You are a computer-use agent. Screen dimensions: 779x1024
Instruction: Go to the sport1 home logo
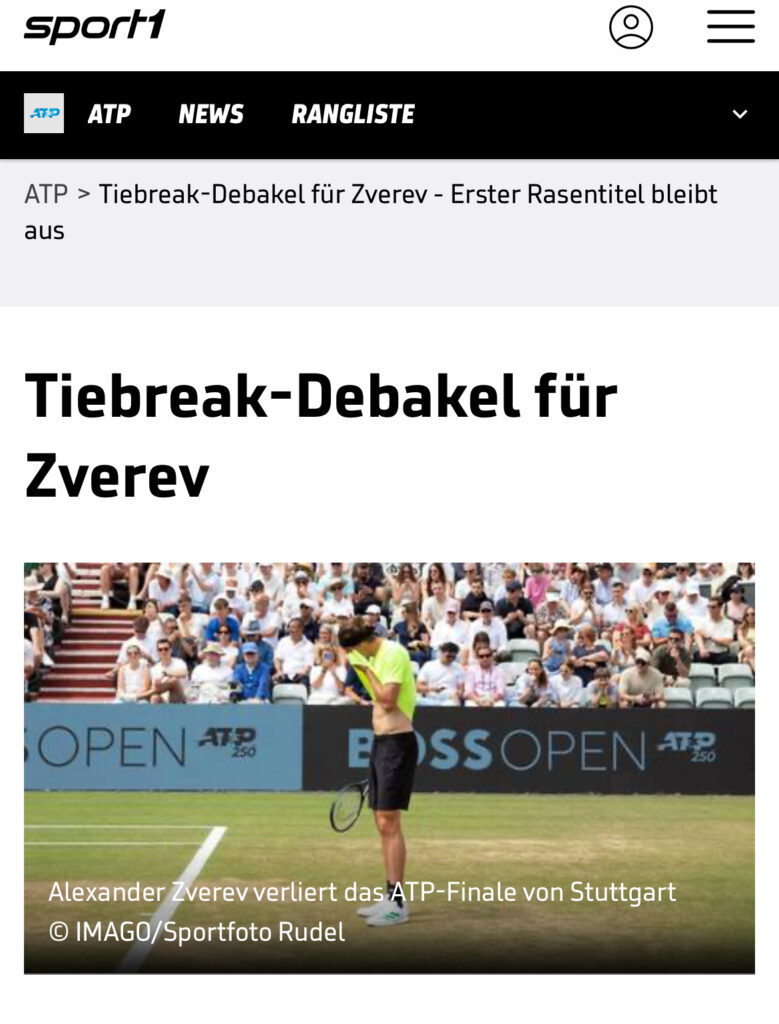coord(95,27)
